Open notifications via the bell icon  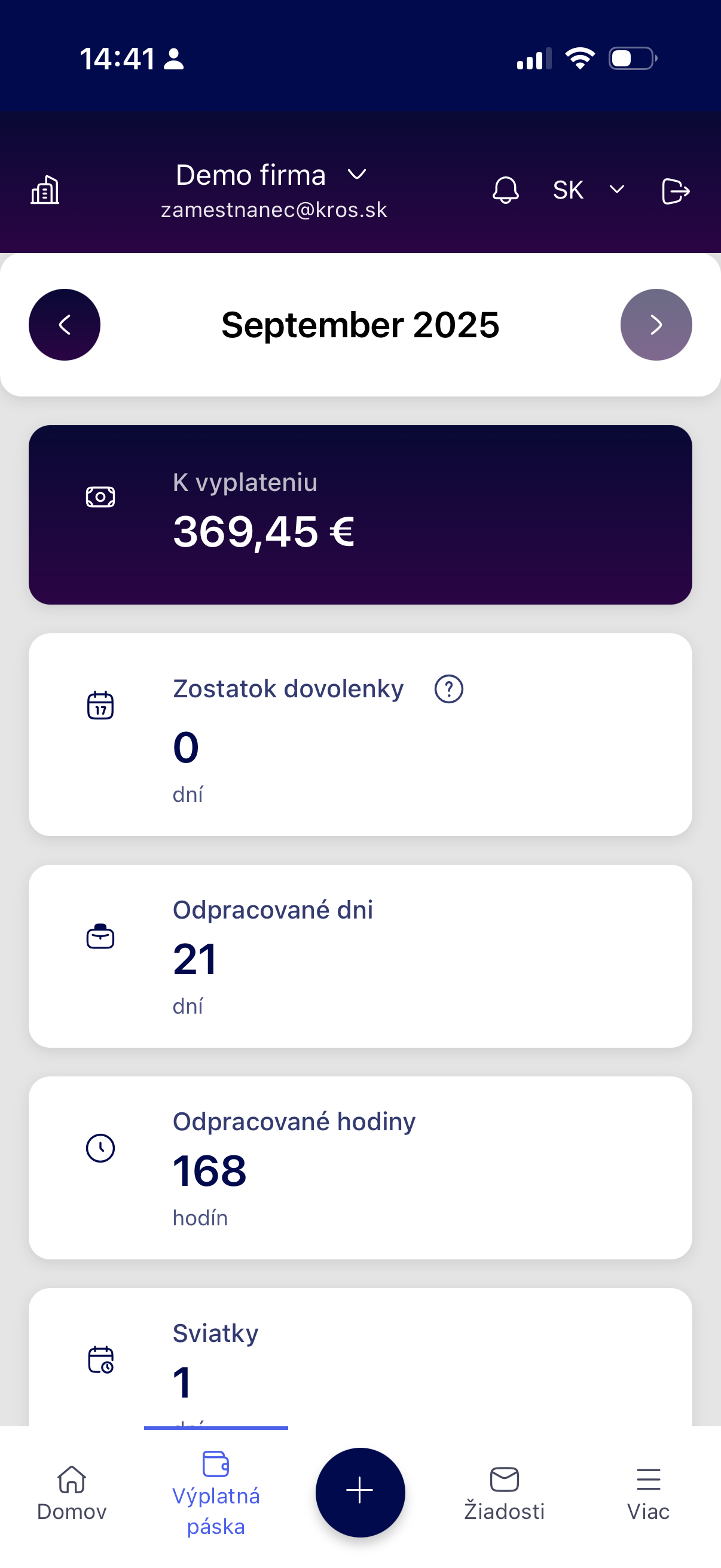coord(505,190)
